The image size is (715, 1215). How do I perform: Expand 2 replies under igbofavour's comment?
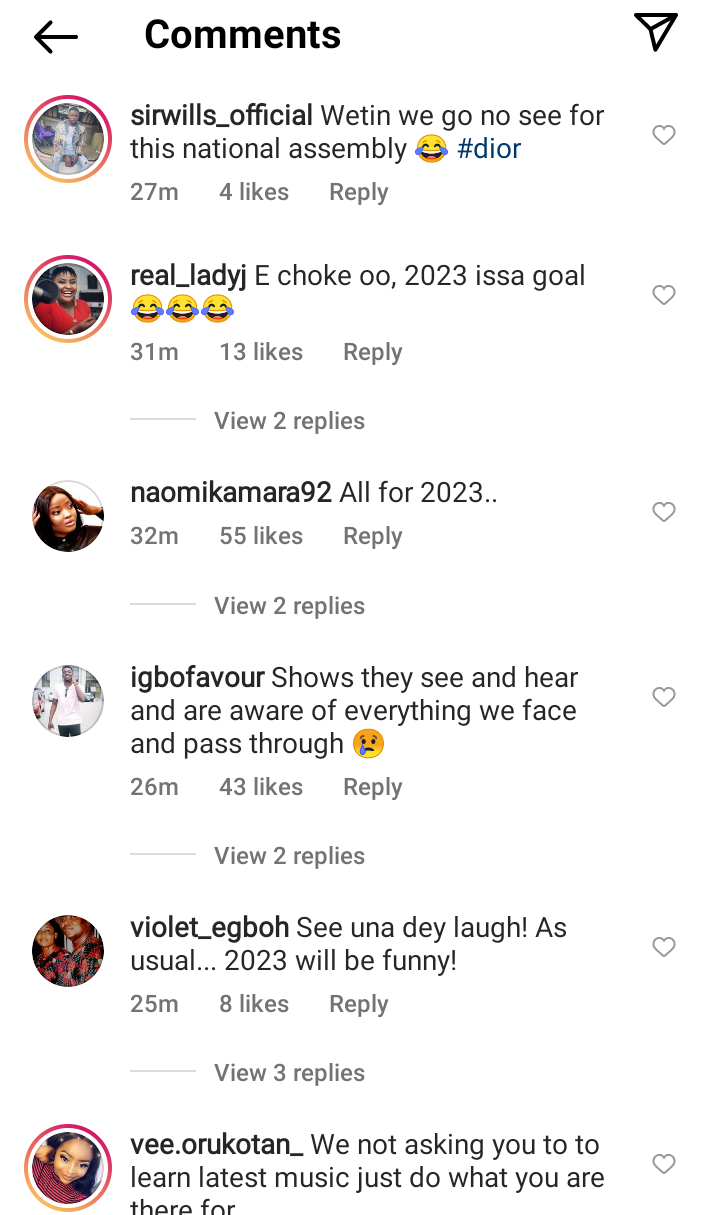pos(289,856)
